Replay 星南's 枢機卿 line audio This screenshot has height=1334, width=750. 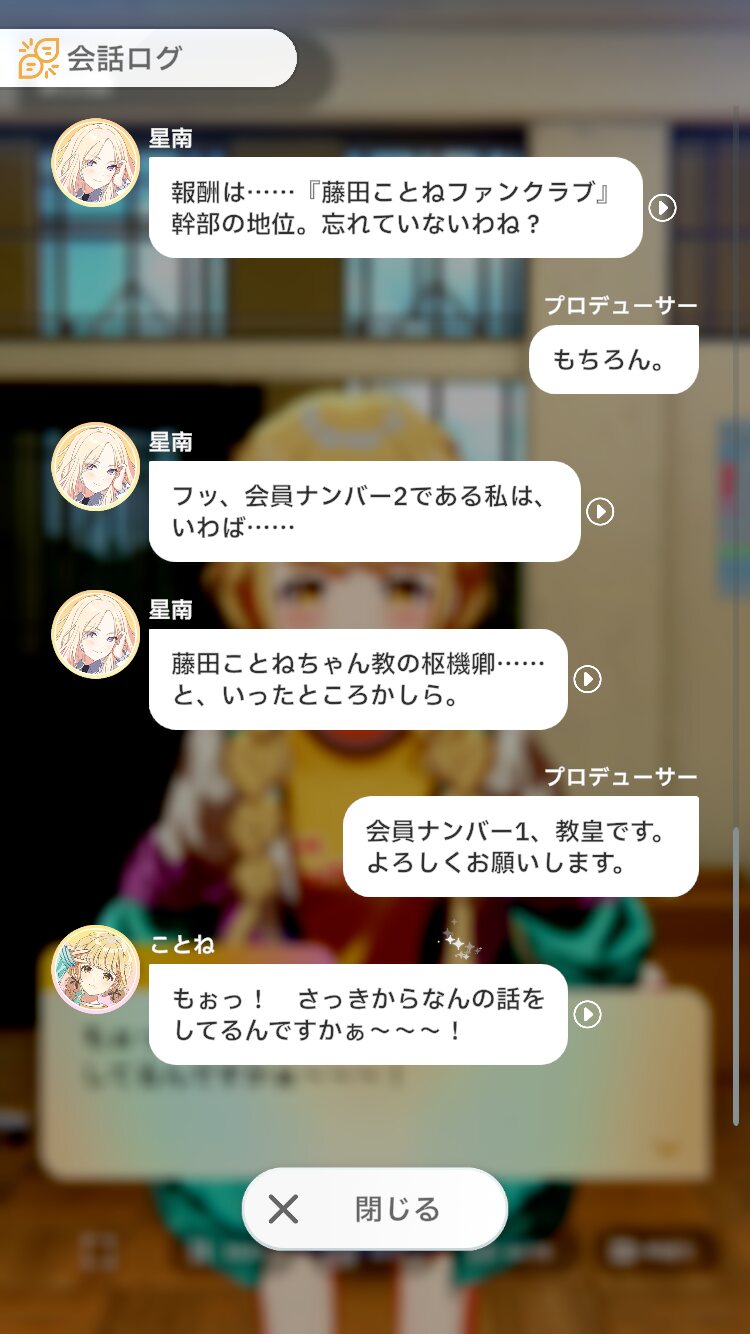pyautogui.click(x=587, y=680)
